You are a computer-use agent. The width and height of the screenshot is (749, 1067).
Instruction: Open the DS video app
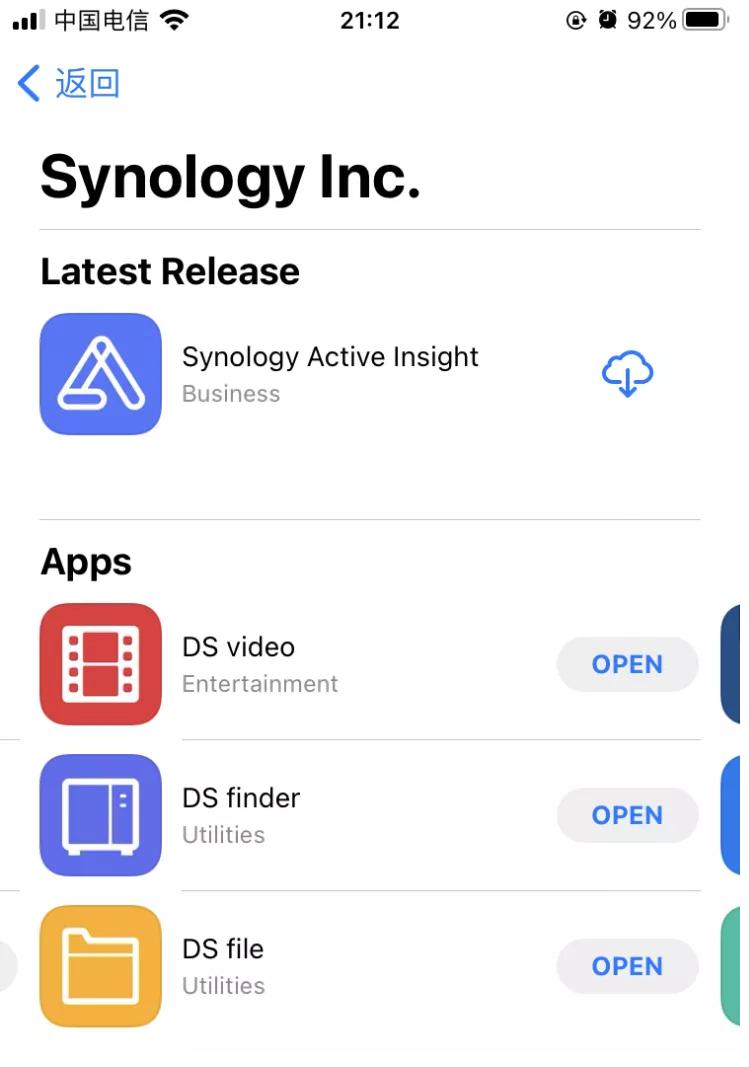[x=627, y=665]
